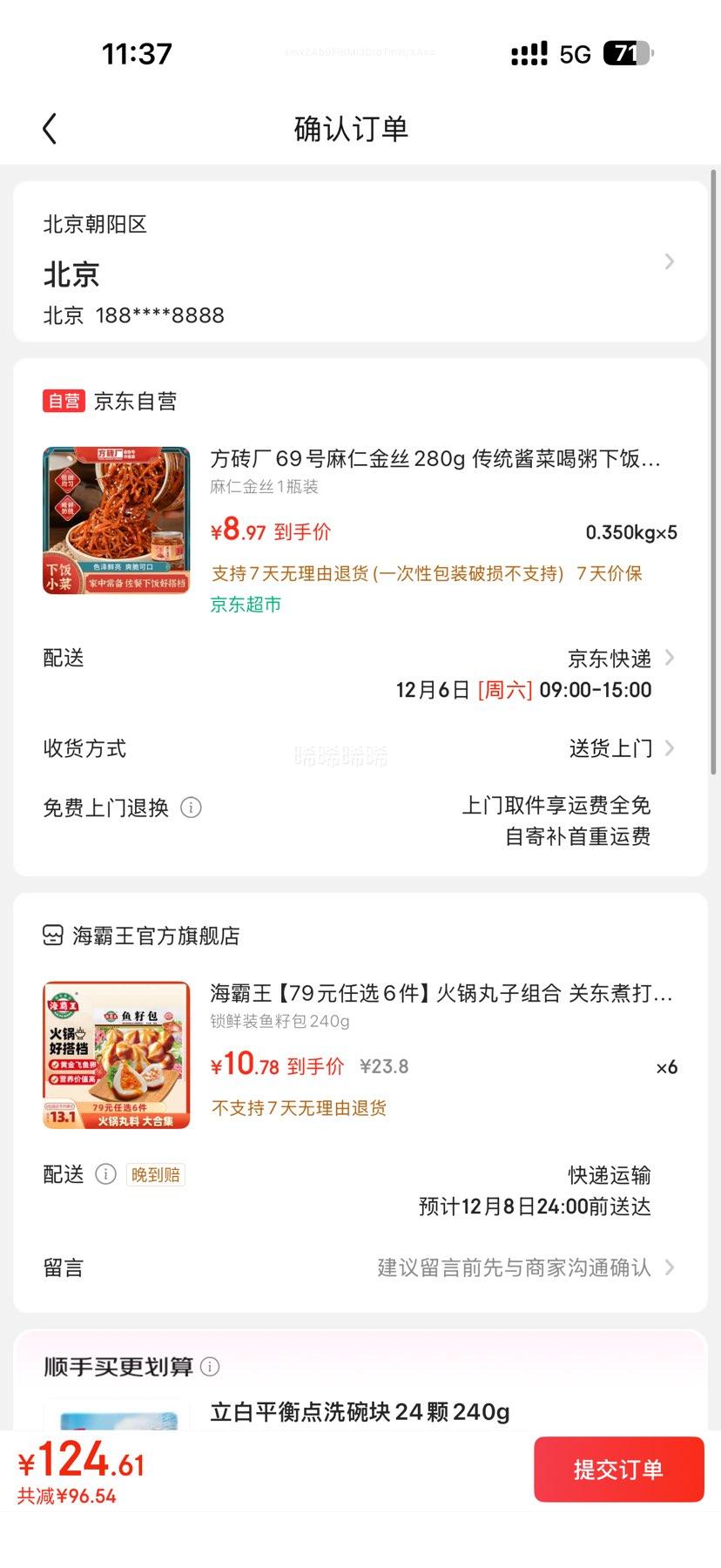Click the 晚到赔 badge
Screen dimensions: 721x1568
(x=156, y=1174)
